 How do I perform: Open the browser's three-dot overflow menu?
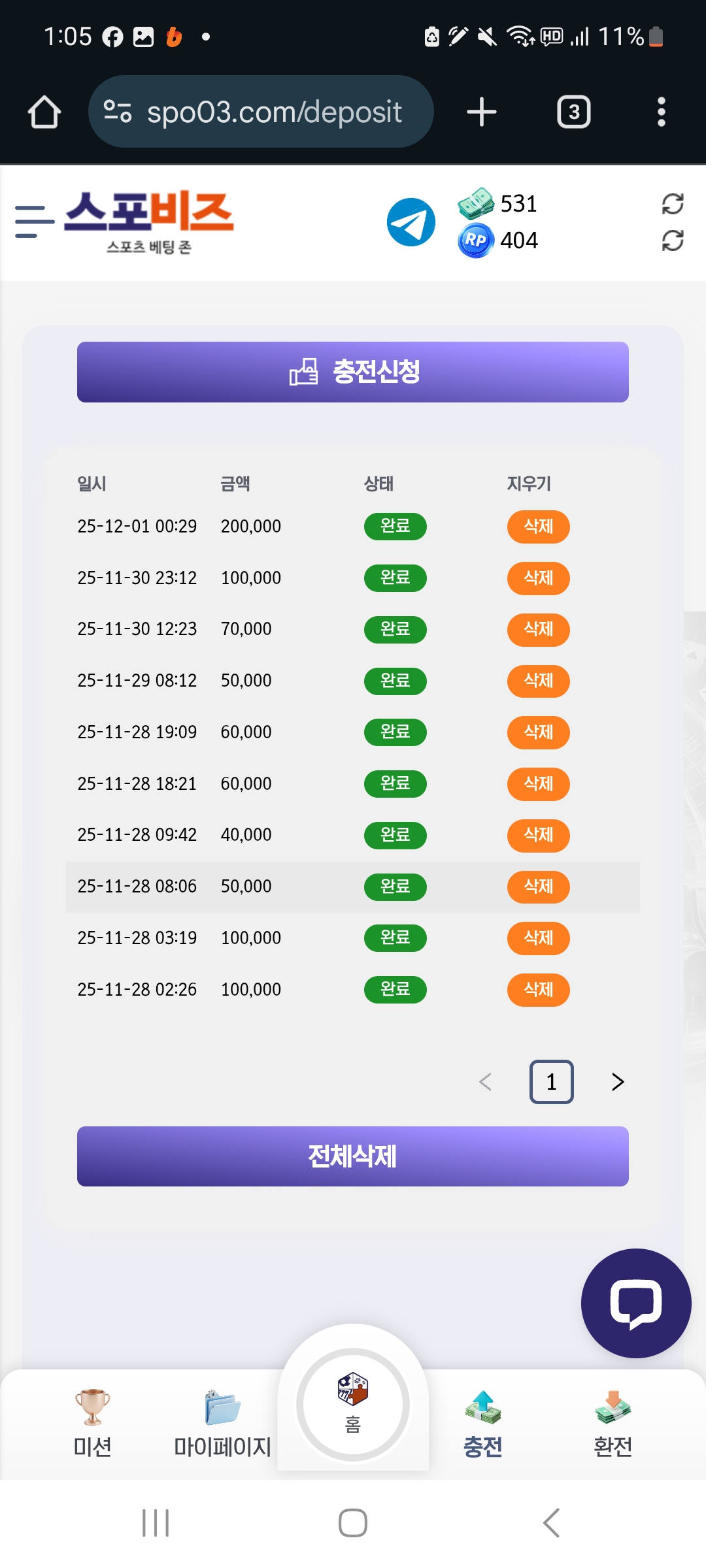coord(661,112)
